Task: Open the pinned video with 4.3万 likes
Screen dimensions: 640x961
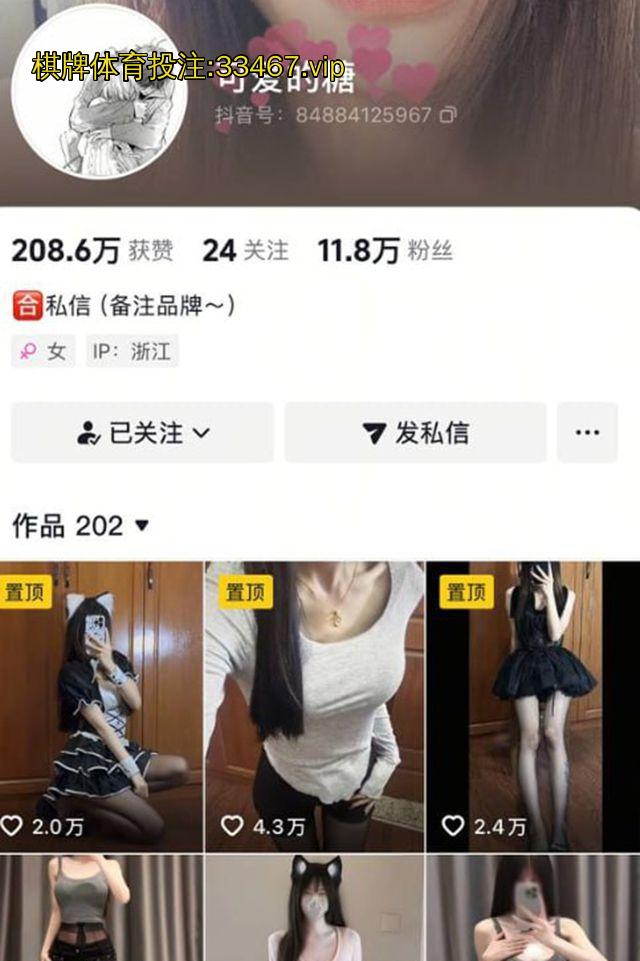Action: (314, 705)
